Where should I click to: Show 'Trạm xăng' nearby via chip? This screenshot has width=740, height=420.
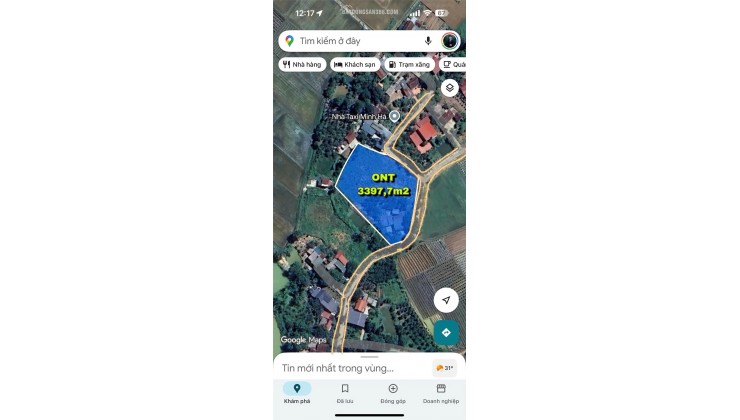tap(409, 64)
